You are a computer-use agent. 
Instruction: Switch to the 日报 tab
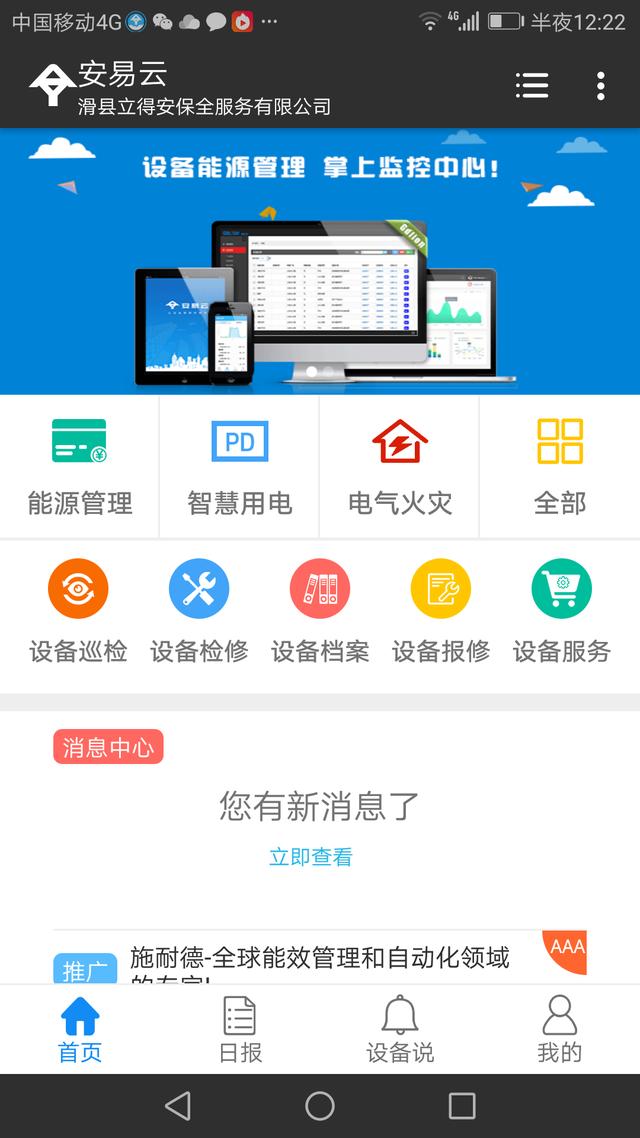point(240,1029)
